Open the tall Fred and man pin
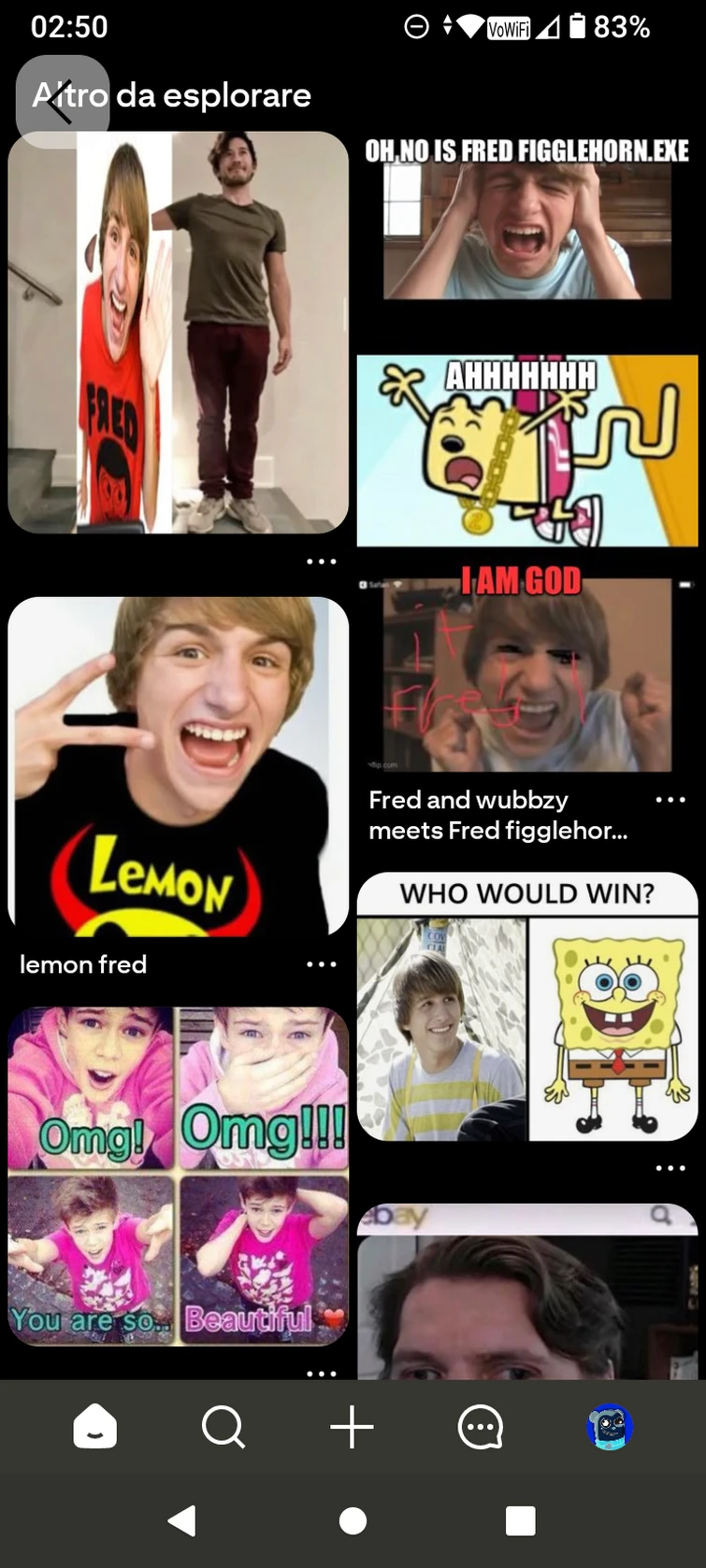 coord(178,333)
